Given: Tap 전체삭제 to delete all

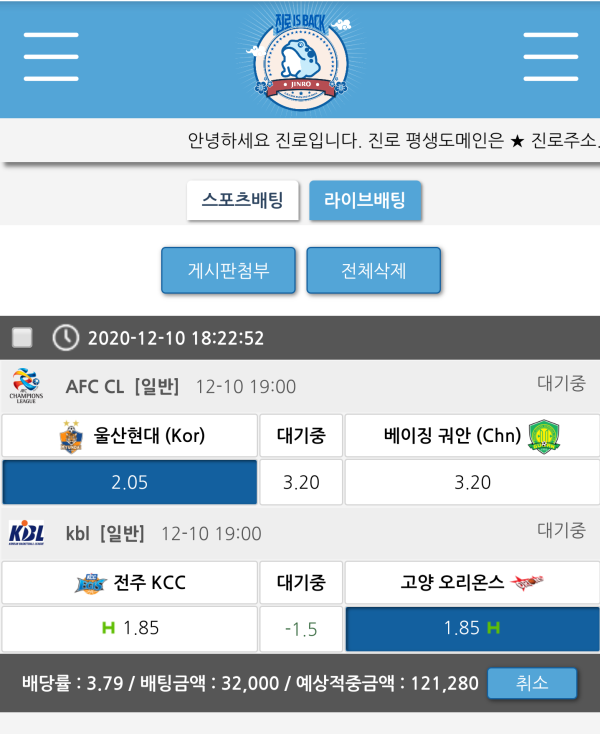Looking at the screenshot, I should [373, 270].
